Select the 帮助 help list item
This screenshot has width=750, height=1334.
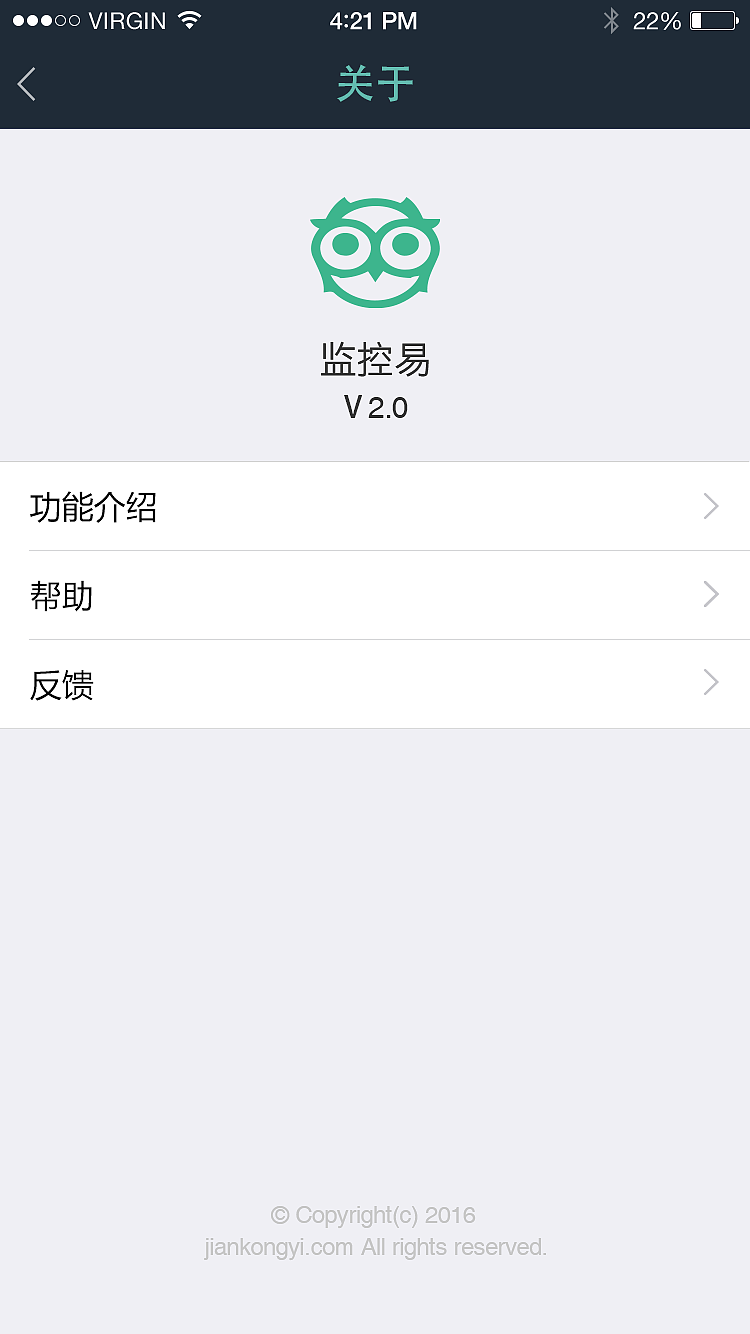point(62,595)
